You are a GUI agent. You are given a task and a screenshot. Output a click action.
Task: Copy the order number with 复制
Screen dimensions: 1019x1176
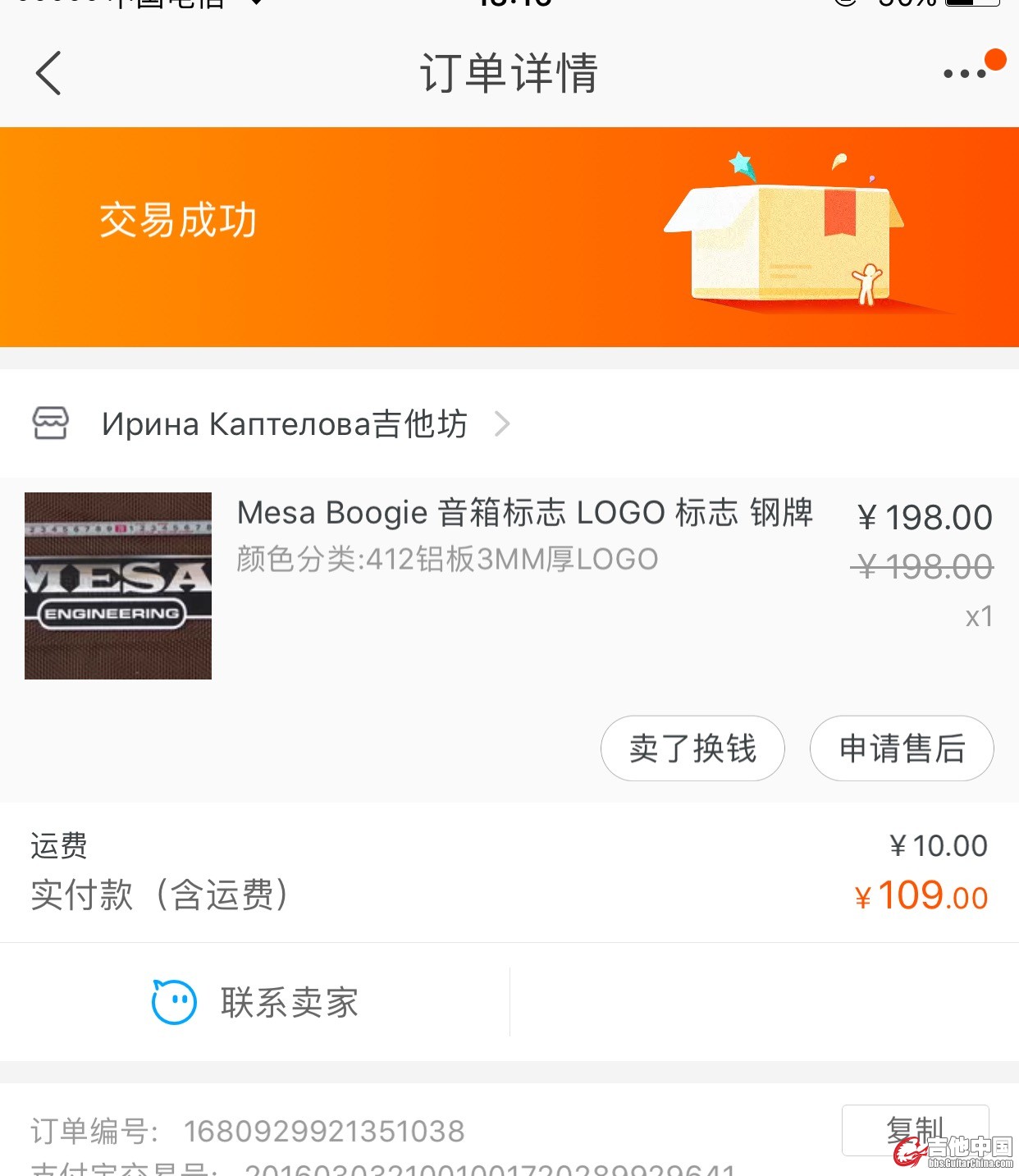(x=914, y=1130)
